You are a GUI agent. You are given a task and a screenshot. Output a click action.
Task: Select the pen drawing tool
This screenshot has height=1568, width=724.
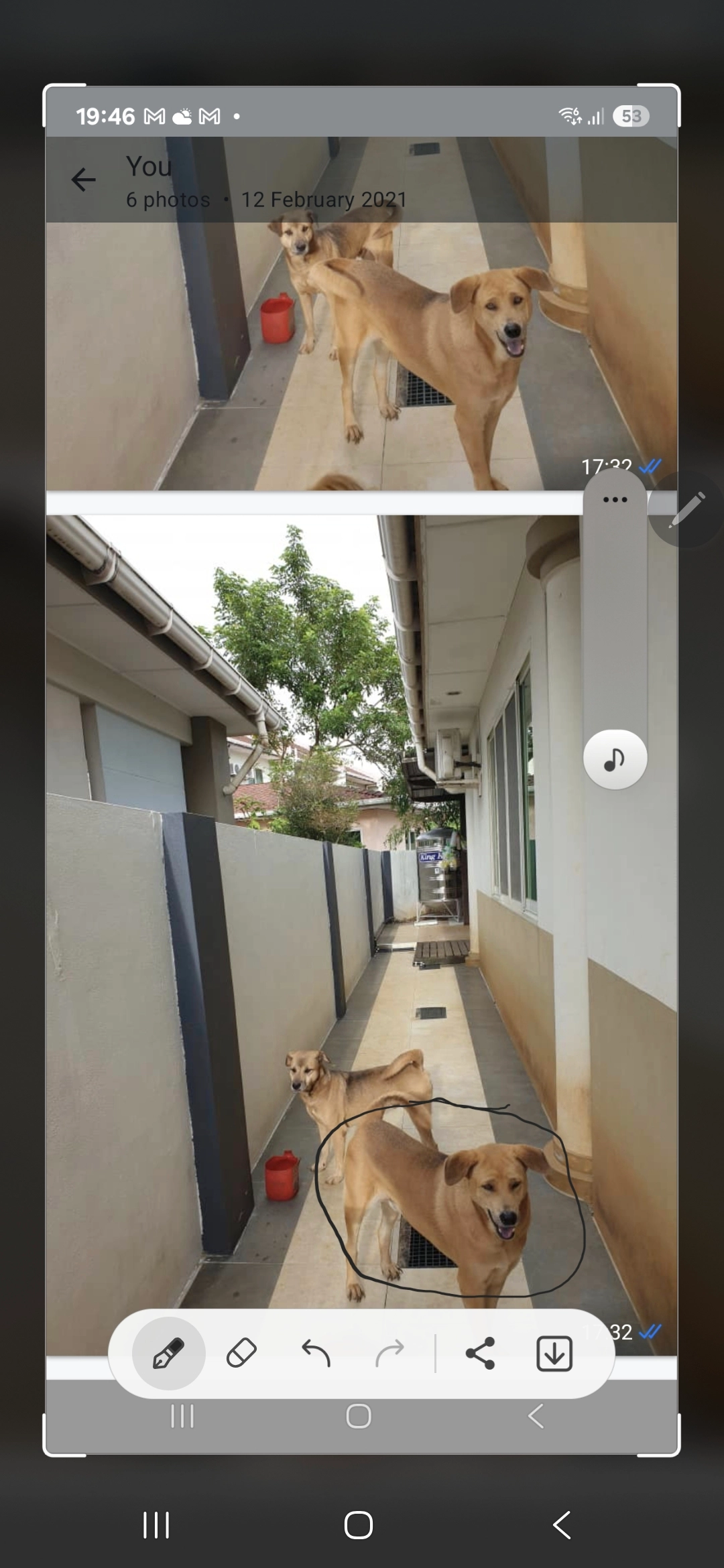click(168, 1354)
